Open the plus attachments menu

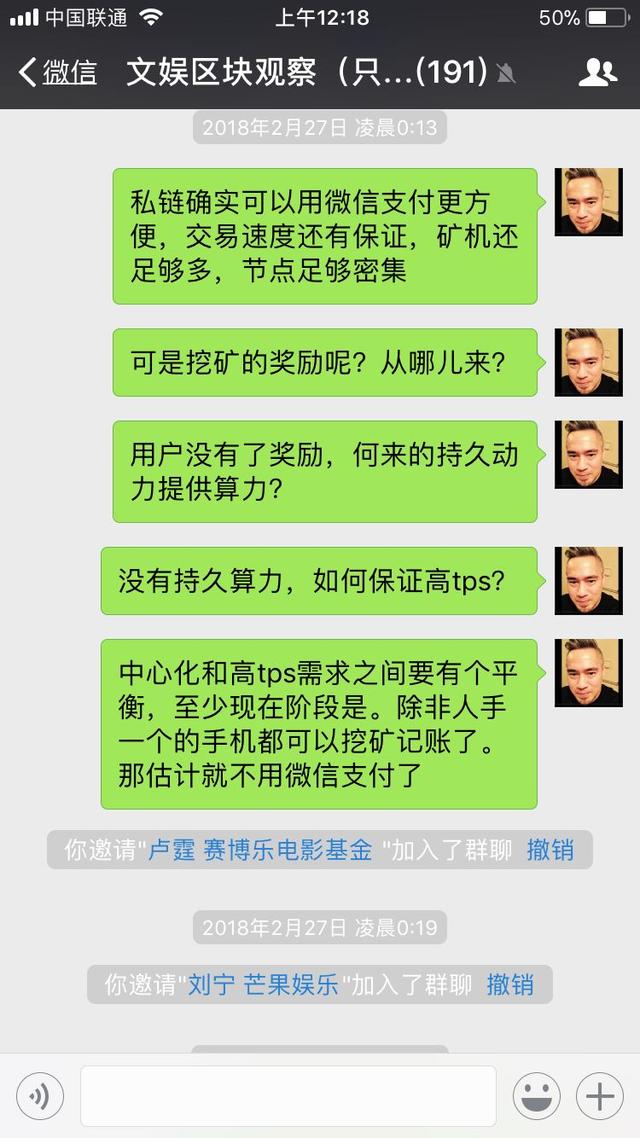600,1097
